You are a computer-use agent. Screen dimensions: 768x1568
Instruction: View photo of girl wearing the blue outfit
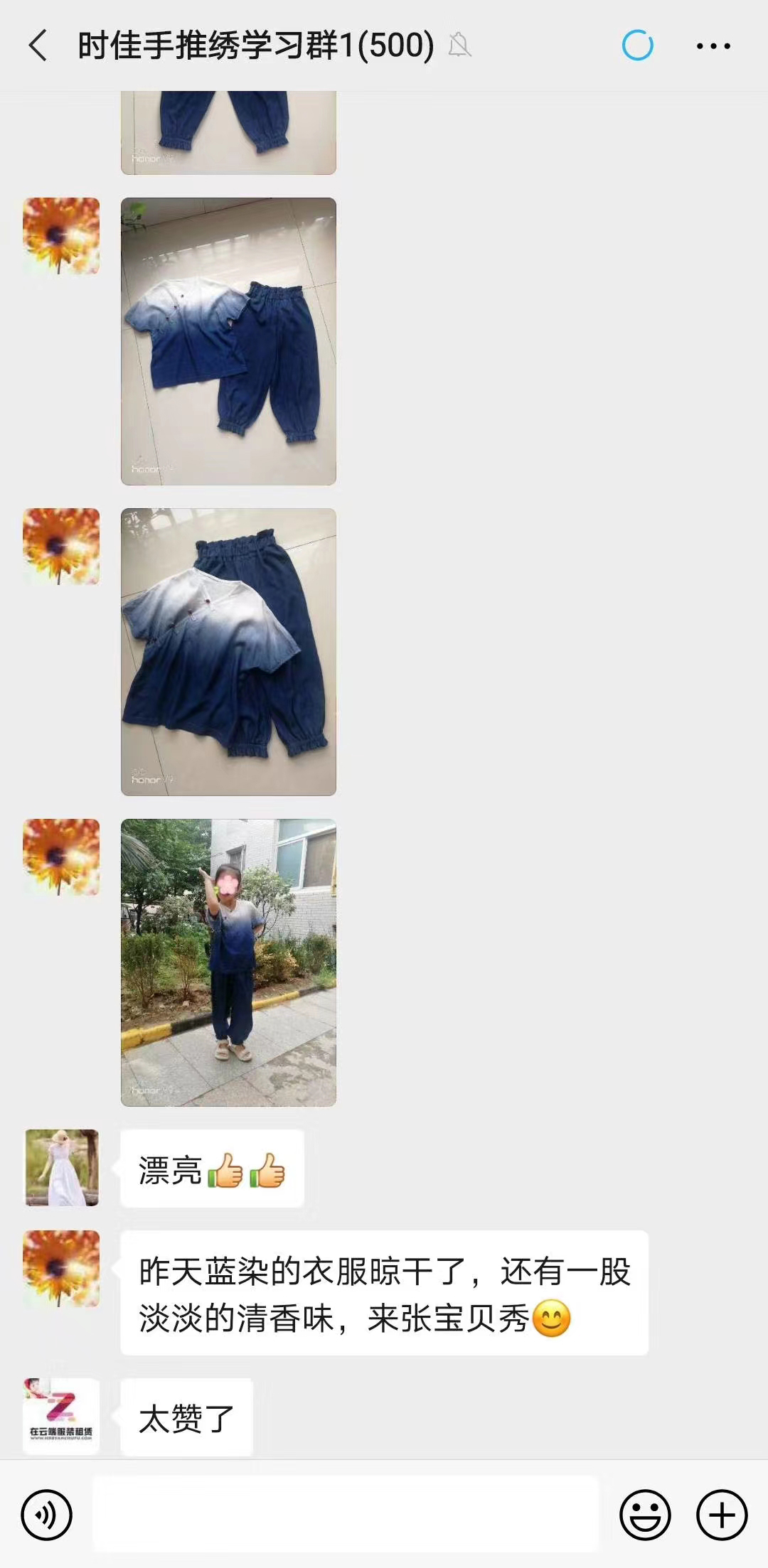coord(228,962)
